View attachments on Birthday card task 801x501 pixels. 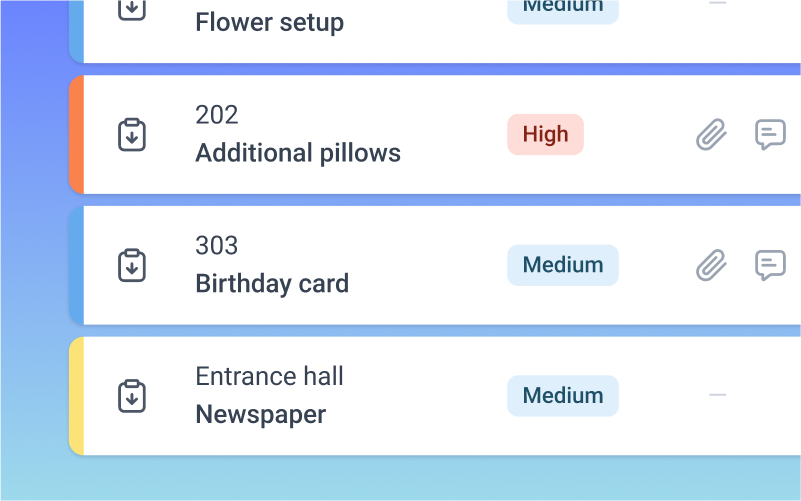pos(711,265)
